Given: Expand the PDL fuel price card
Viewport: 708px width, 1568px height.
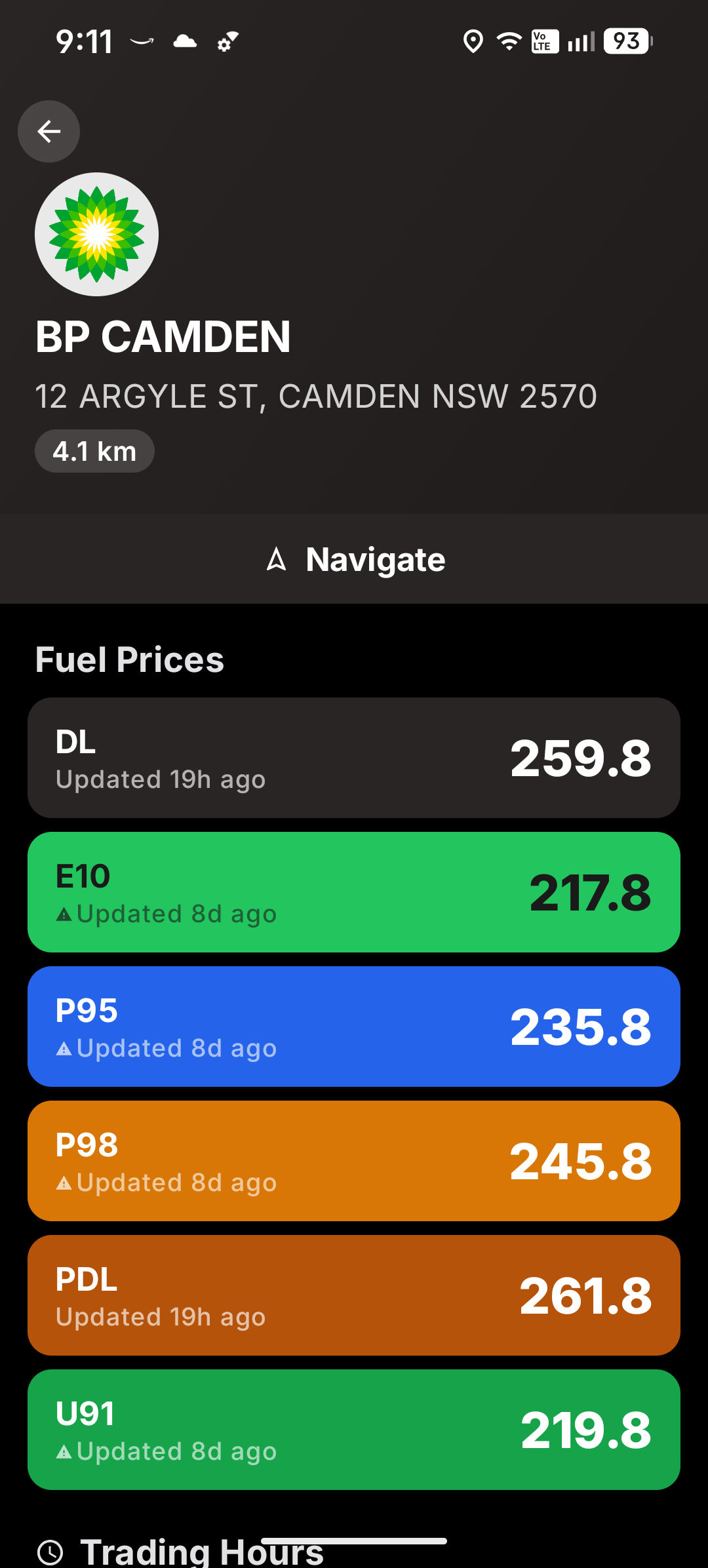Looking at the screenshot, I should [x=354, y=1295].
